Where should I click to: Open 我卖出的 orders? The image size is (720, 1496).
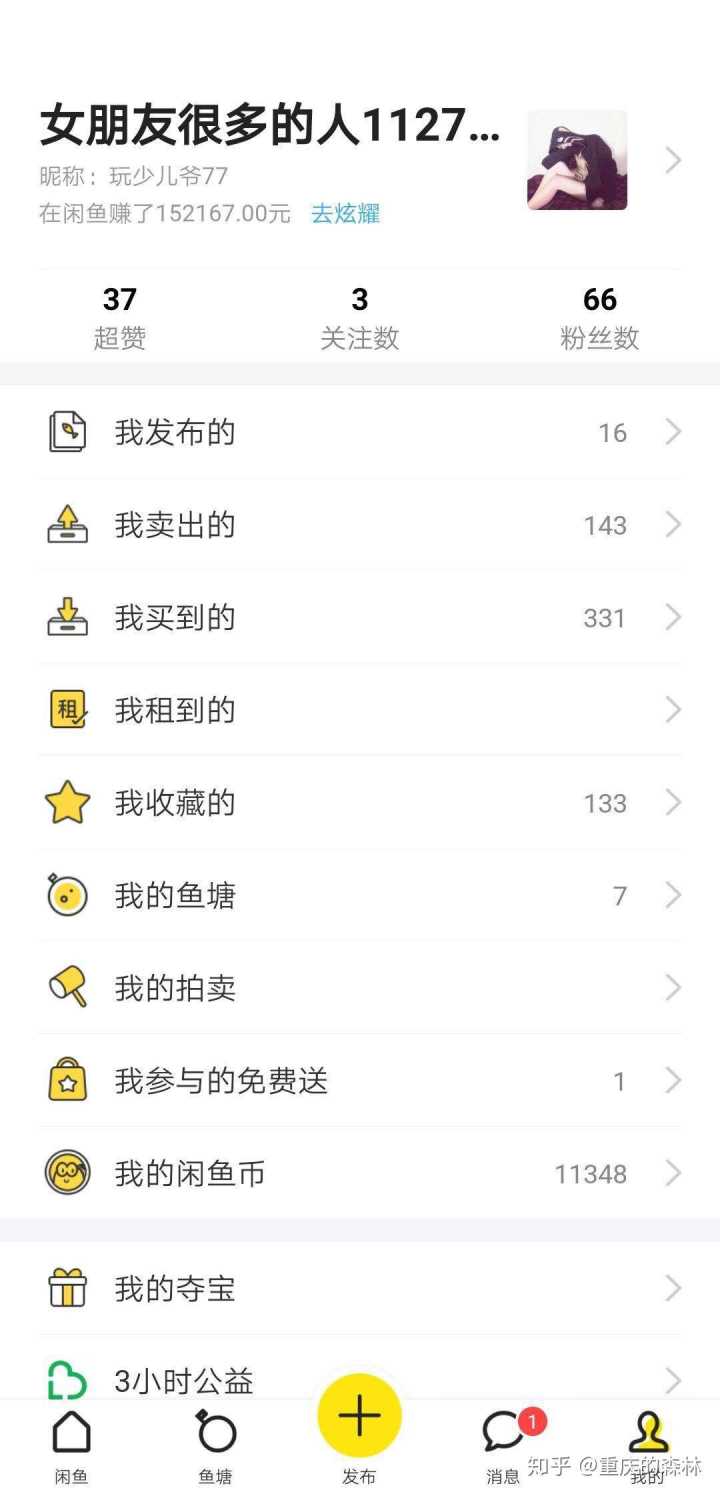(x=360, y=525)
